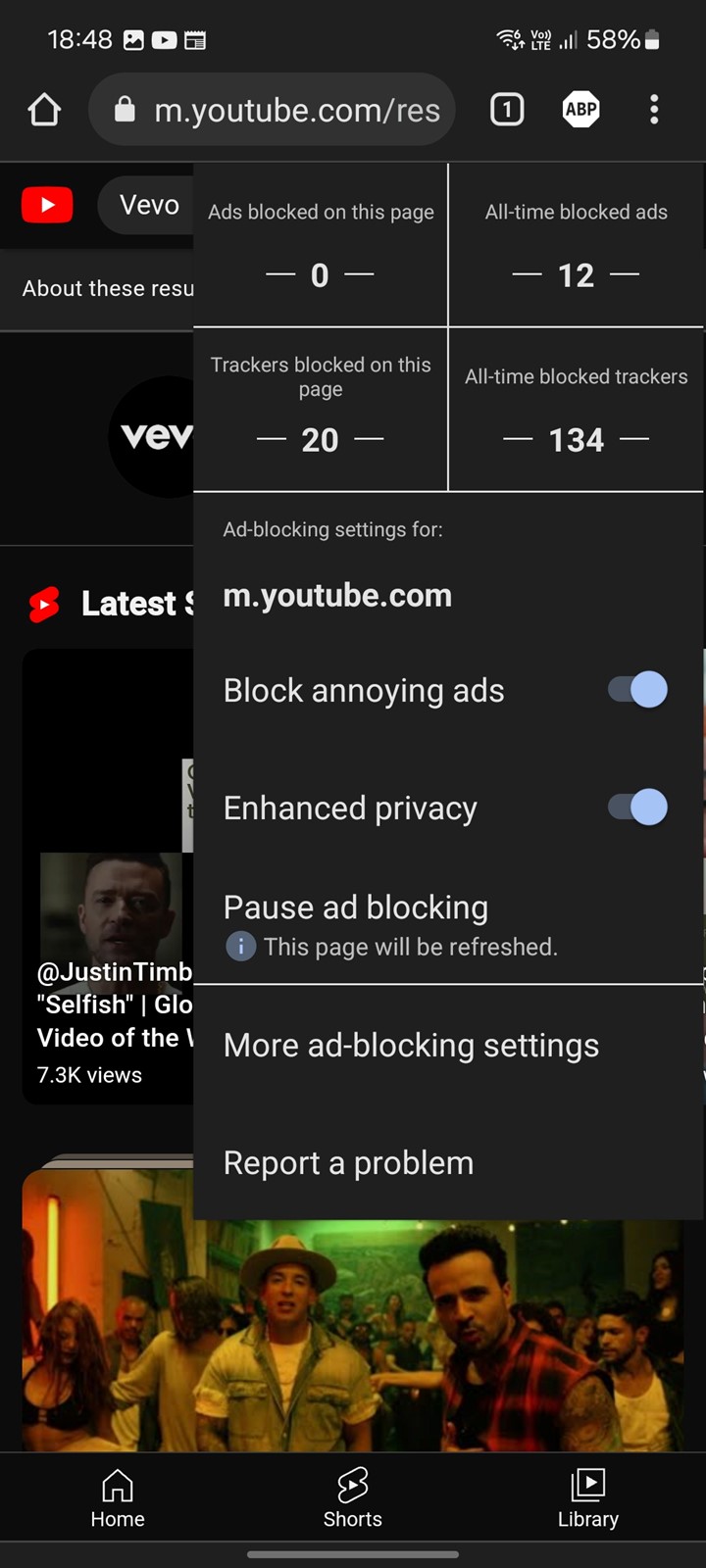Tap the ABP extension icon

click(581, 110)
